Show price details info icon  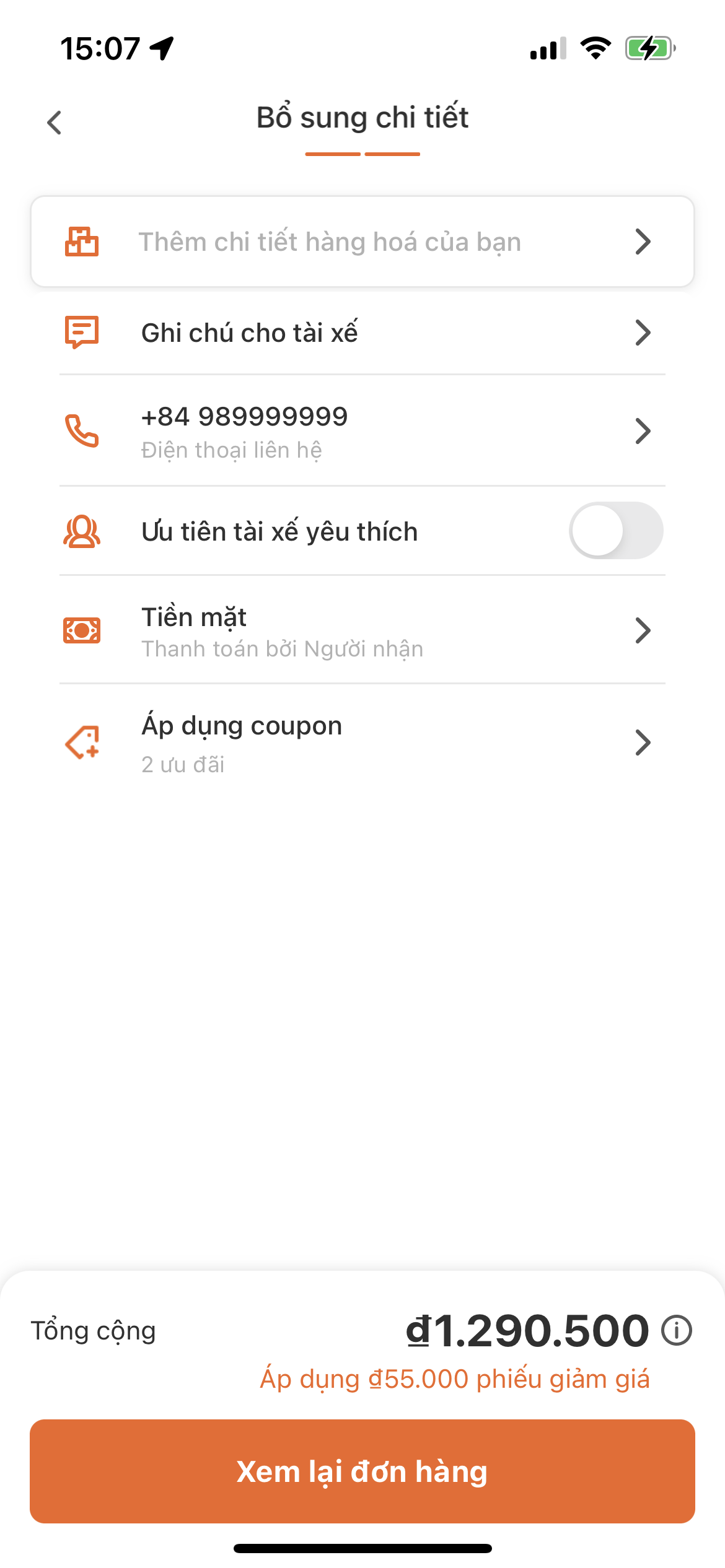pyautogui.click(x=676, y=1330)
